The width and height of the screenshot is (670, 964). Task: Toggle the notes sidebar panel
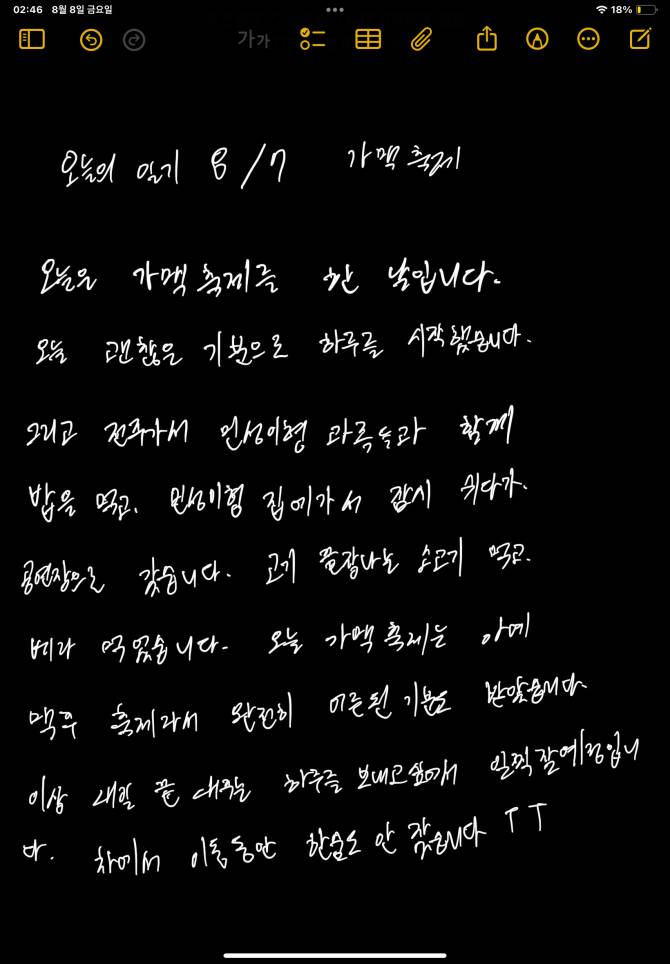[x=32, y=40]
